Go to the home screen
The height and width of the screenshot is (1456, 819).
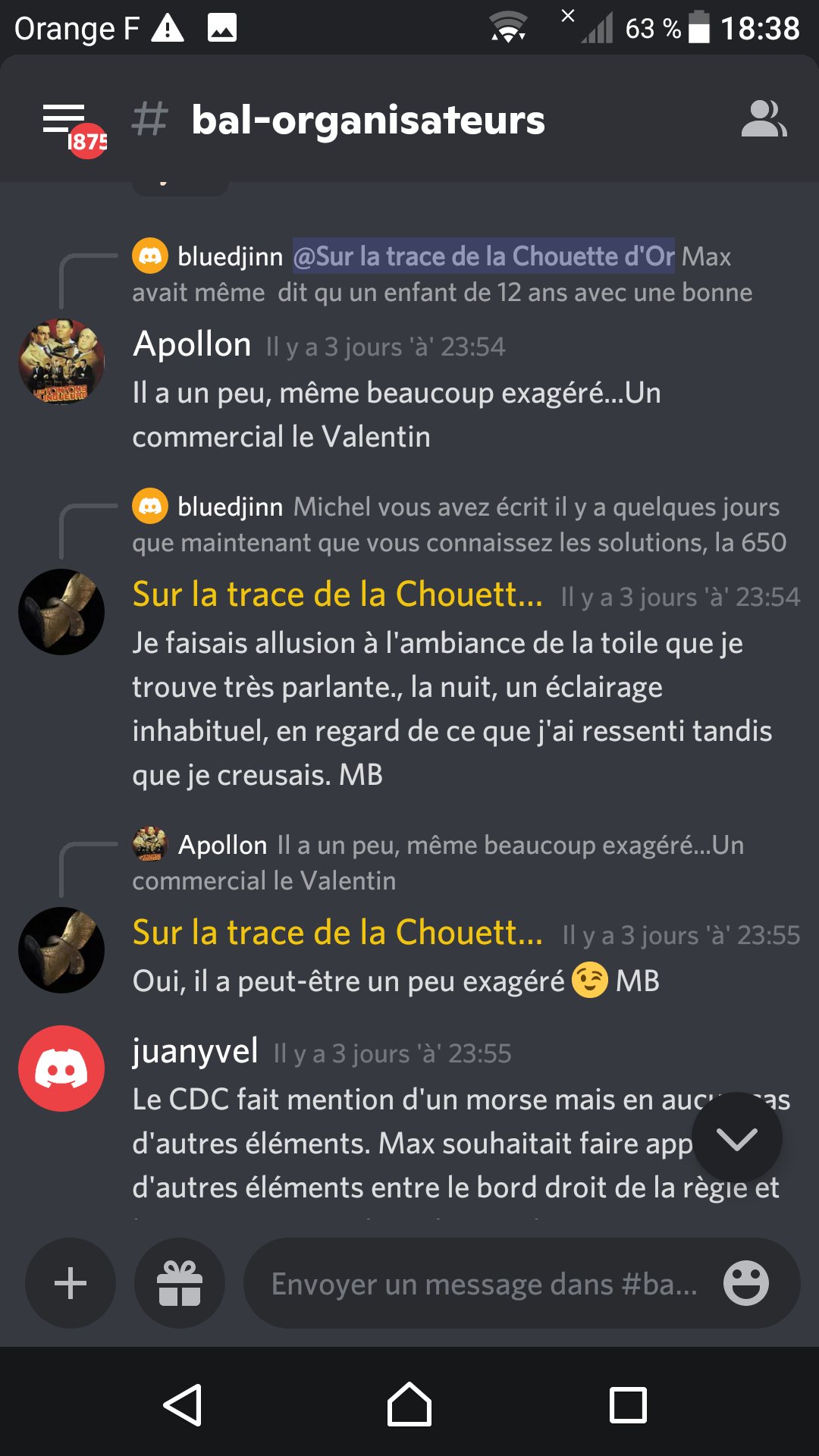click(409, 1404)
